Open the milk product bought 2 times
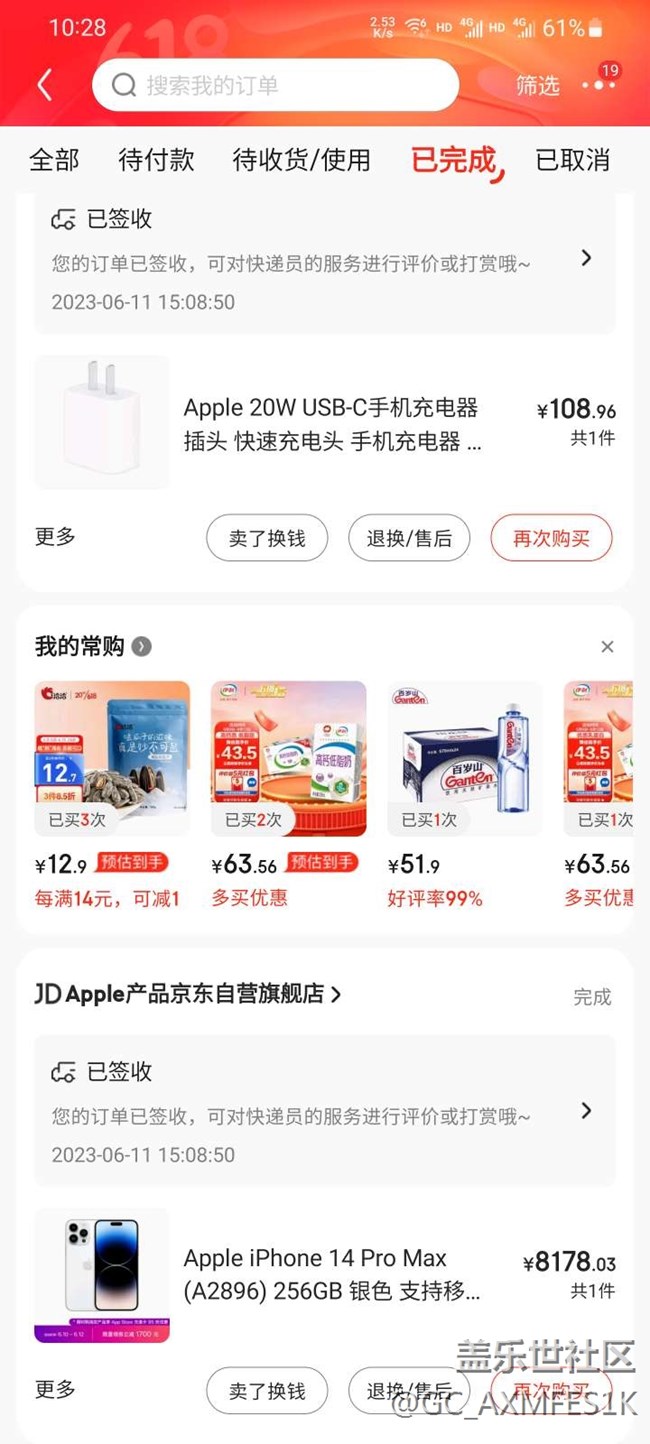Viewport: 650px width, 1444px height. coord(289,758)
